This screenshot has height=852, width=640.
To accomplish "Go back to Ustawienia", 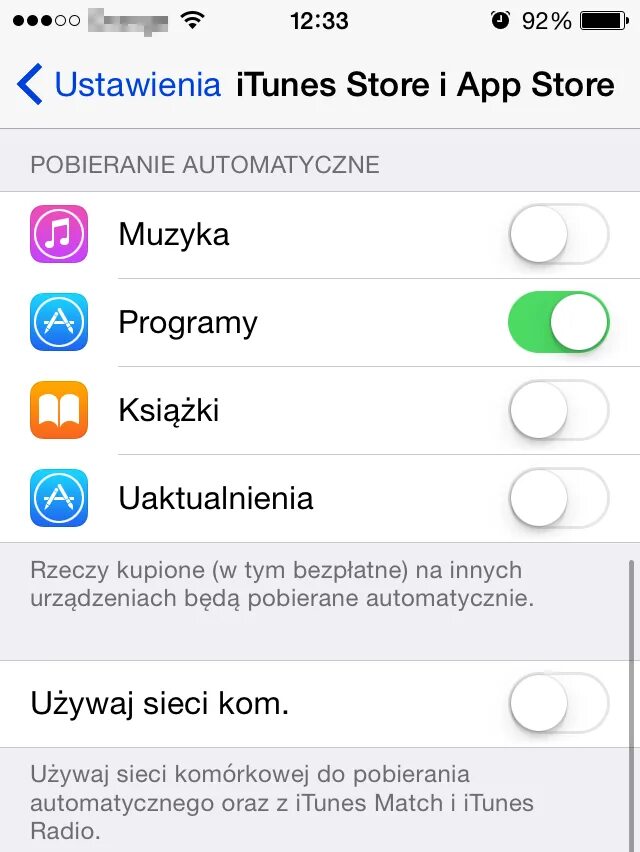I will (118, 85).
